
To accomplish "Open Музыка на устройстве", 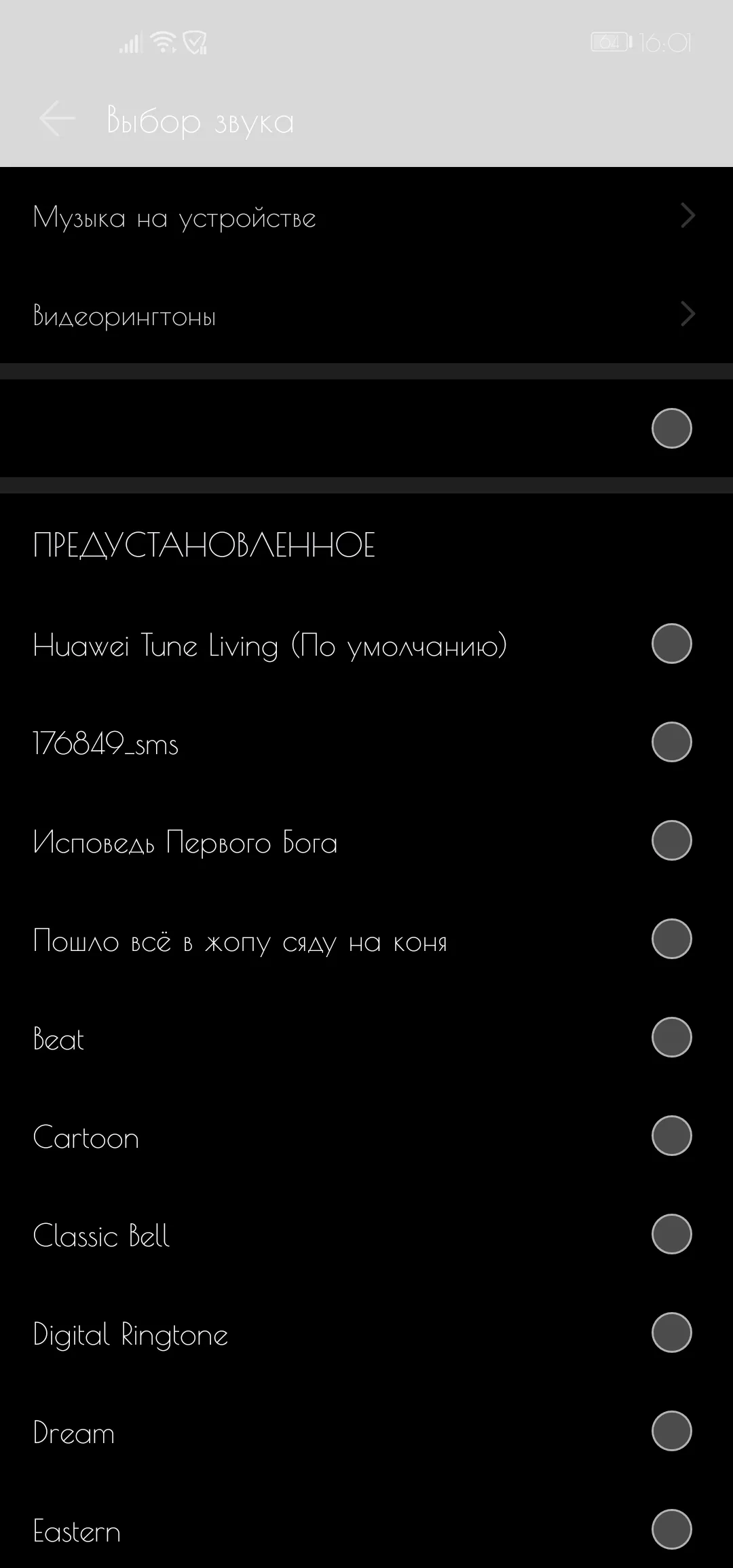I will click(366, 217).
